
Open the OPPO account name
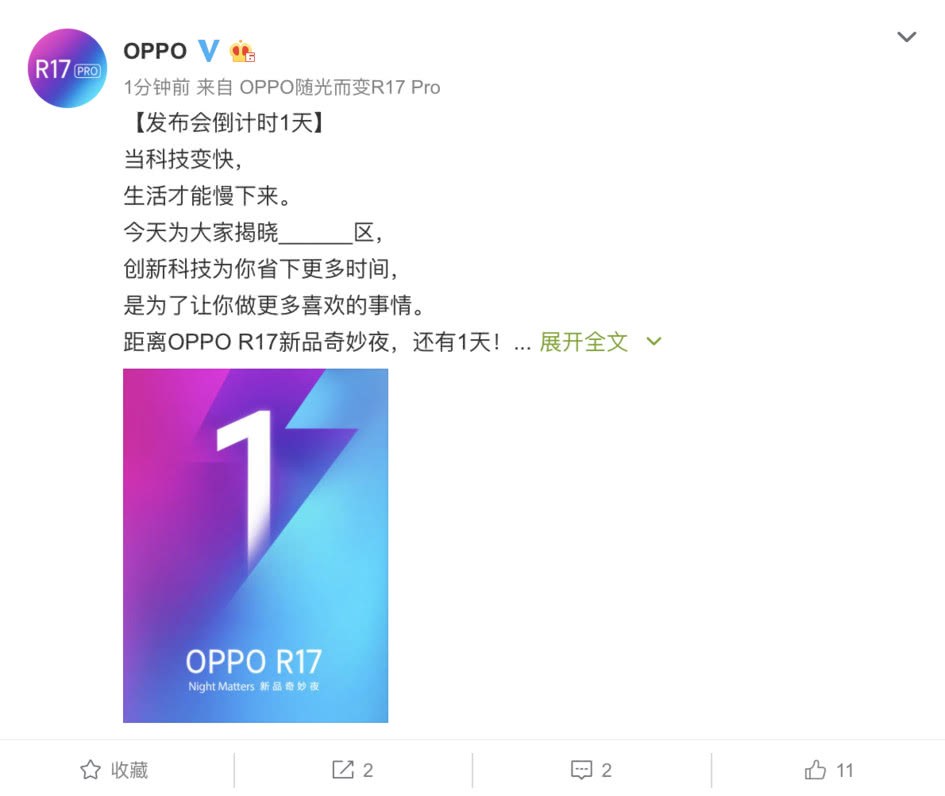click(x=155, y=51)
